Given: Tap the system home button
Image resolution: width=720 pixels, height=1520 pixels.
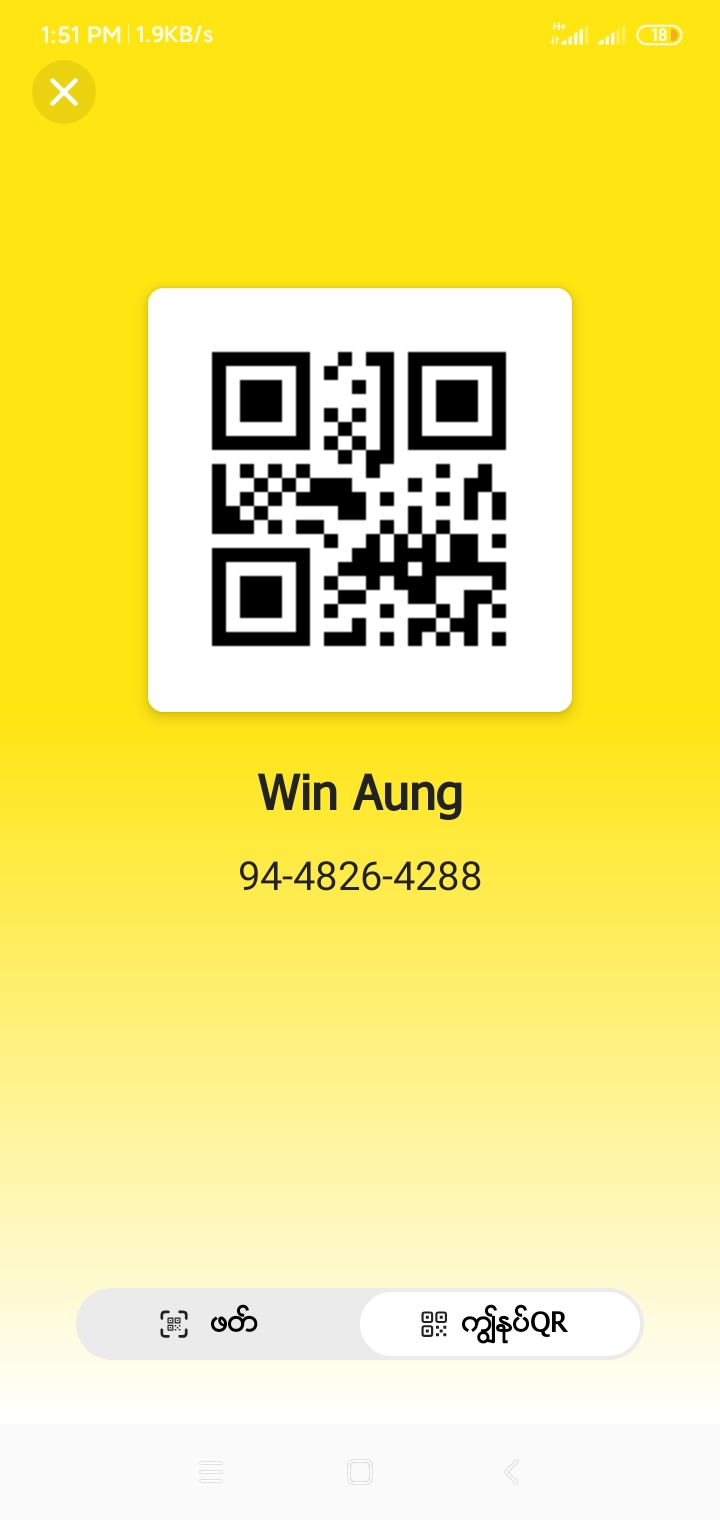Looking at the screenshot, I should point(360,1472).
